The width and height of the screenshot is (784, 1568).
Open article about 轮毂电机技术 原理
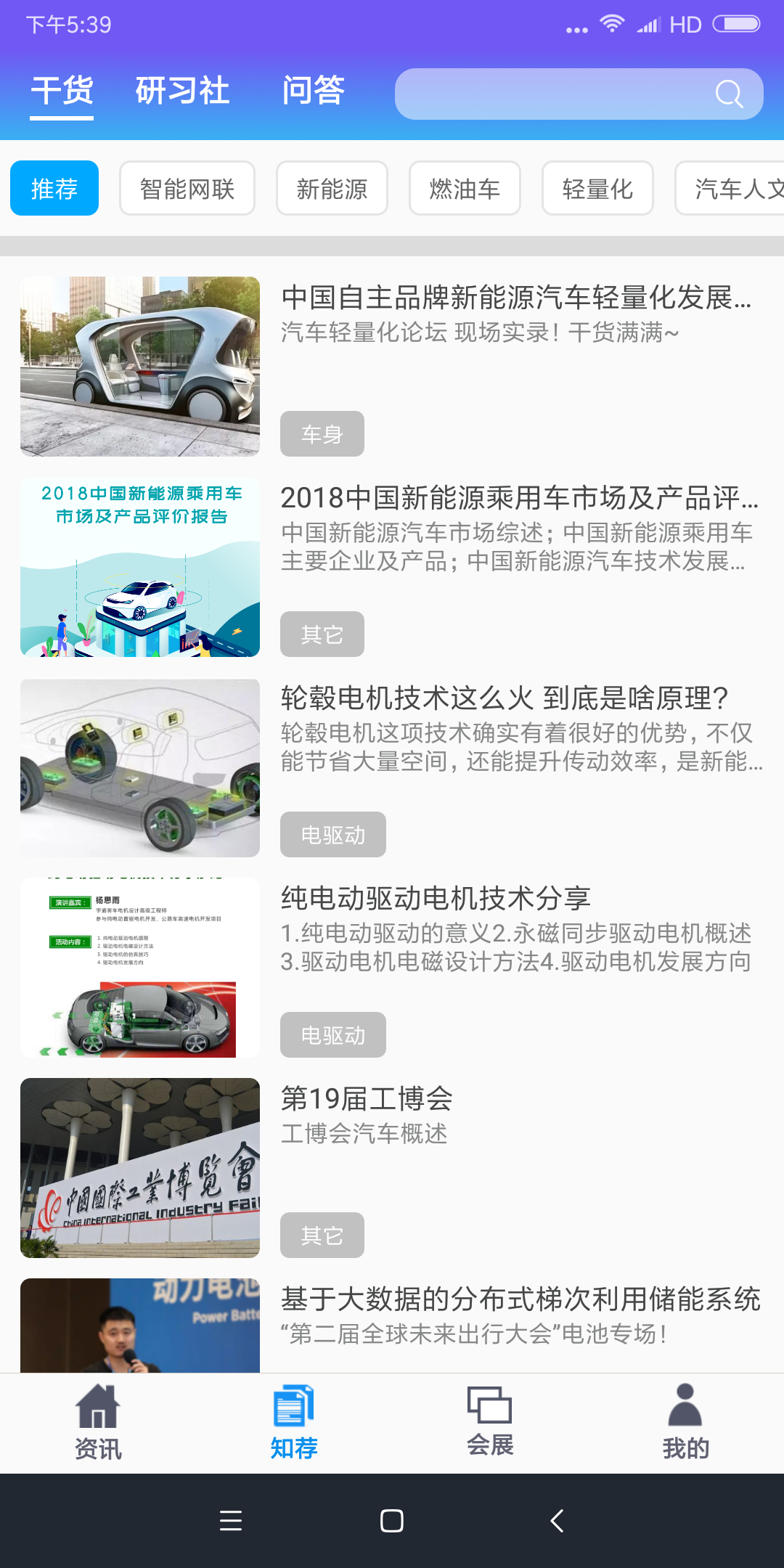click(505, 698)
